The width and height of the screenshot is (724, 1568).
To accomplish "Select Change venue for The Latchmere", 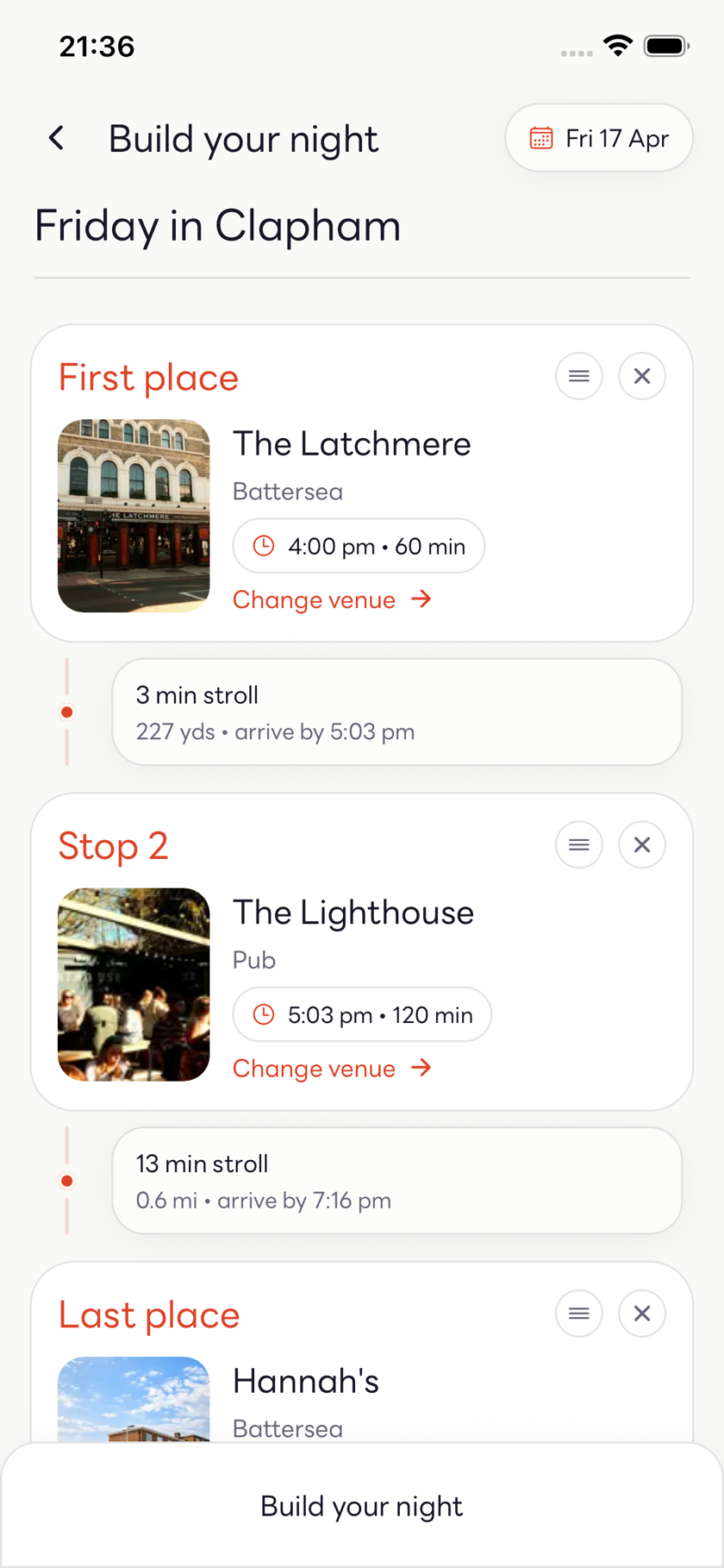I will (x=314, y=599).
